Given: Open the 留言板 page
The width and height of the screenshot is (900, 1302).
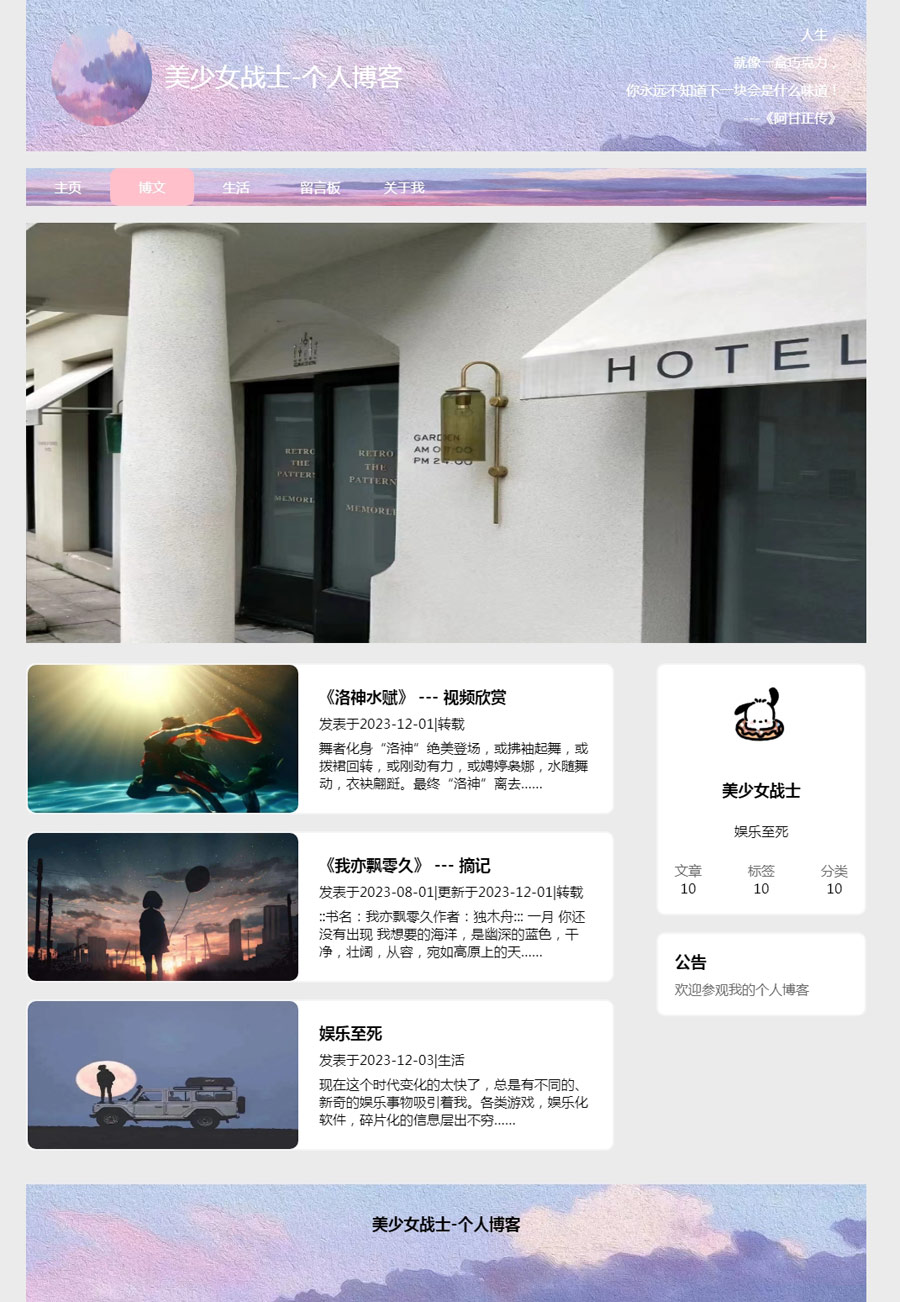Looking at the screenshot, I should [x=320, y=187].
